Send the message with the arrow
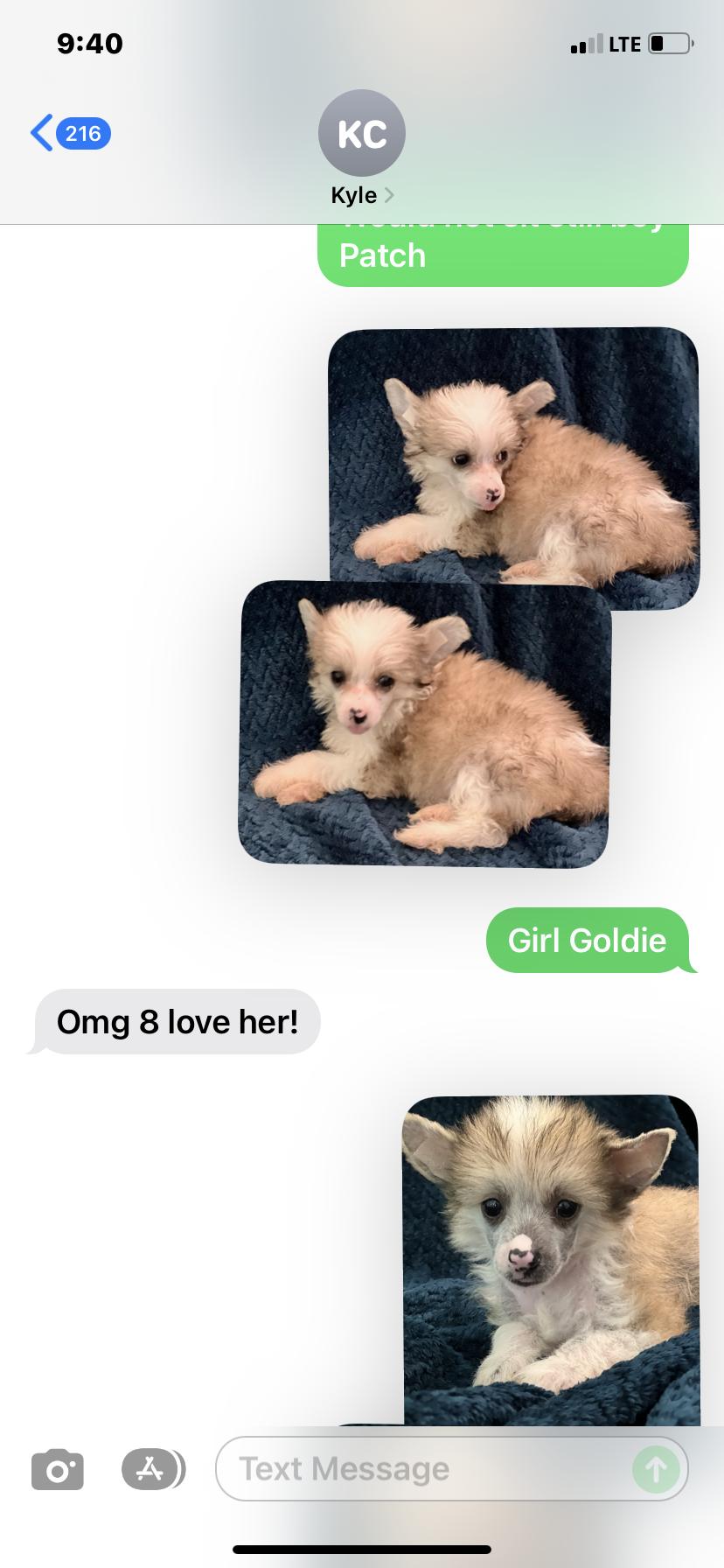 (656, 1469)
